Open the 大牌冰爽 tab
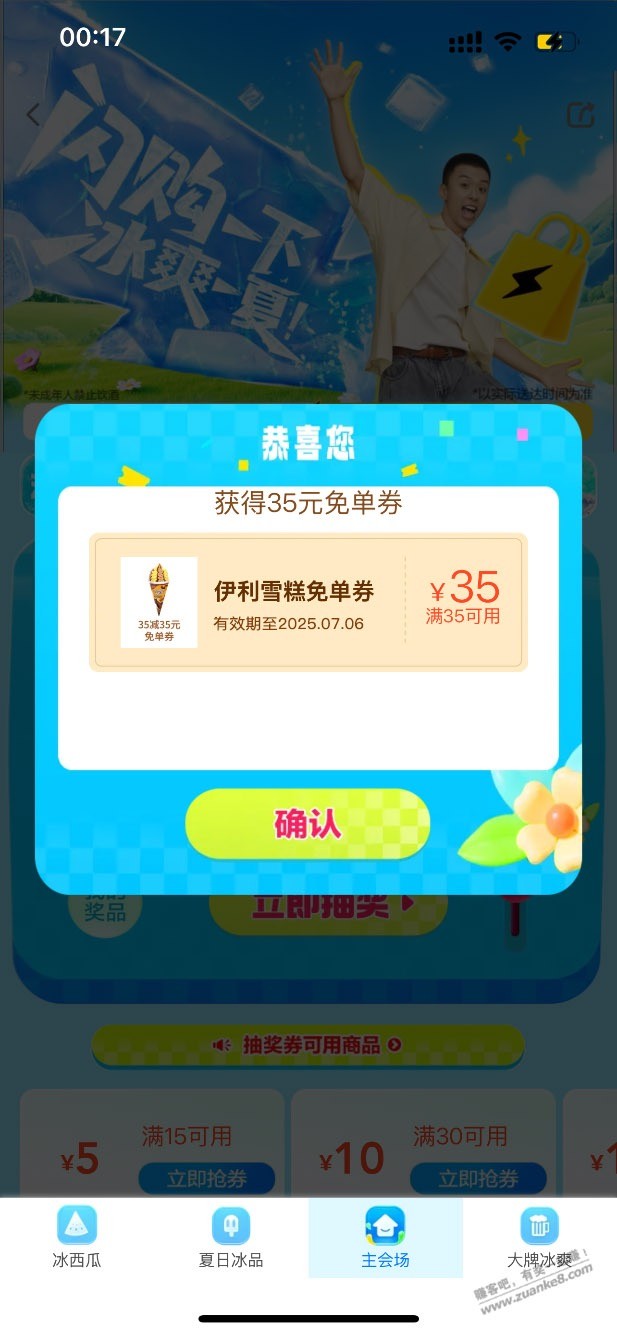 [539, 1237]
